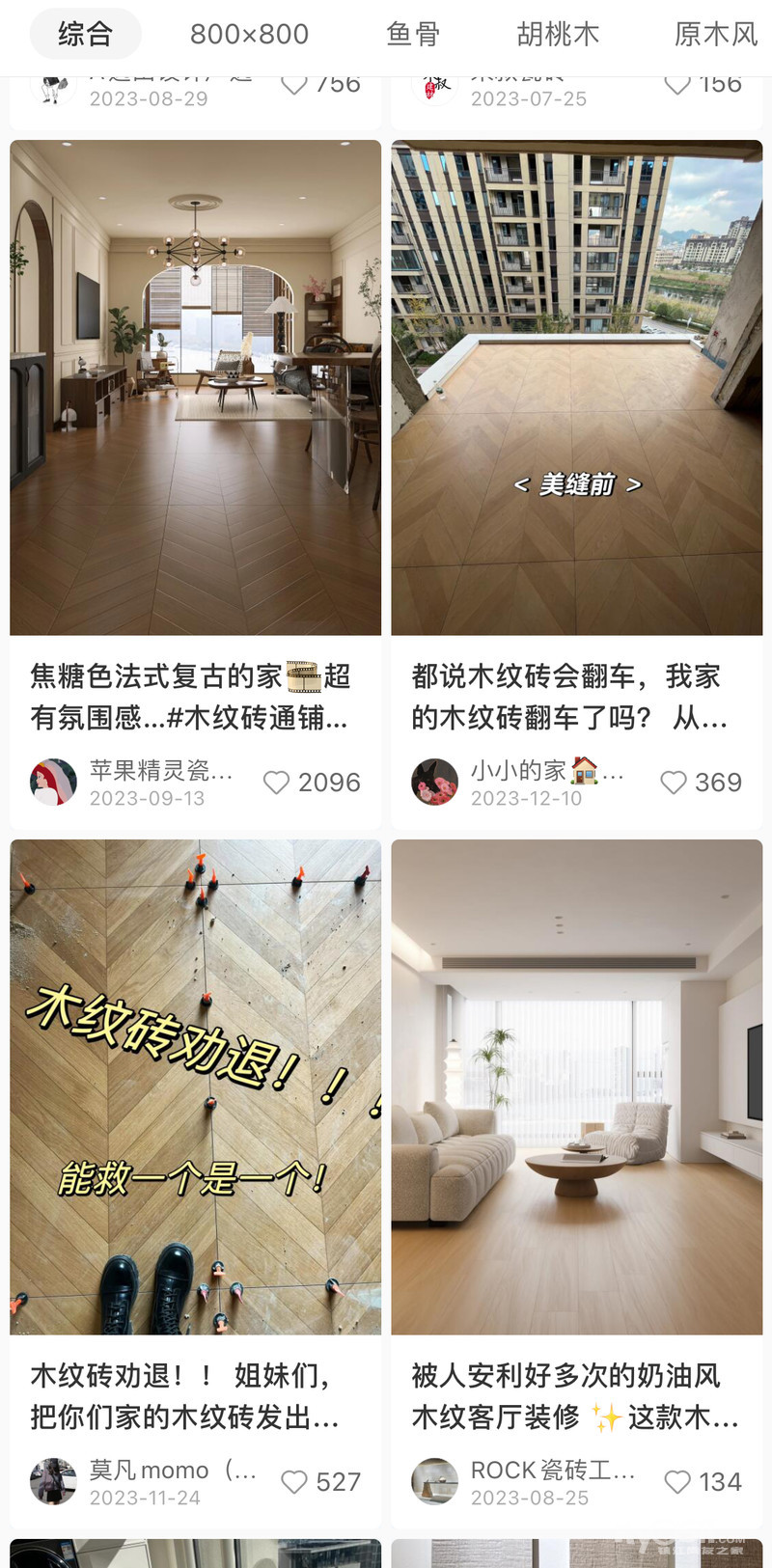Like the ROCK瓷砖工 post

pos(678,1482)
